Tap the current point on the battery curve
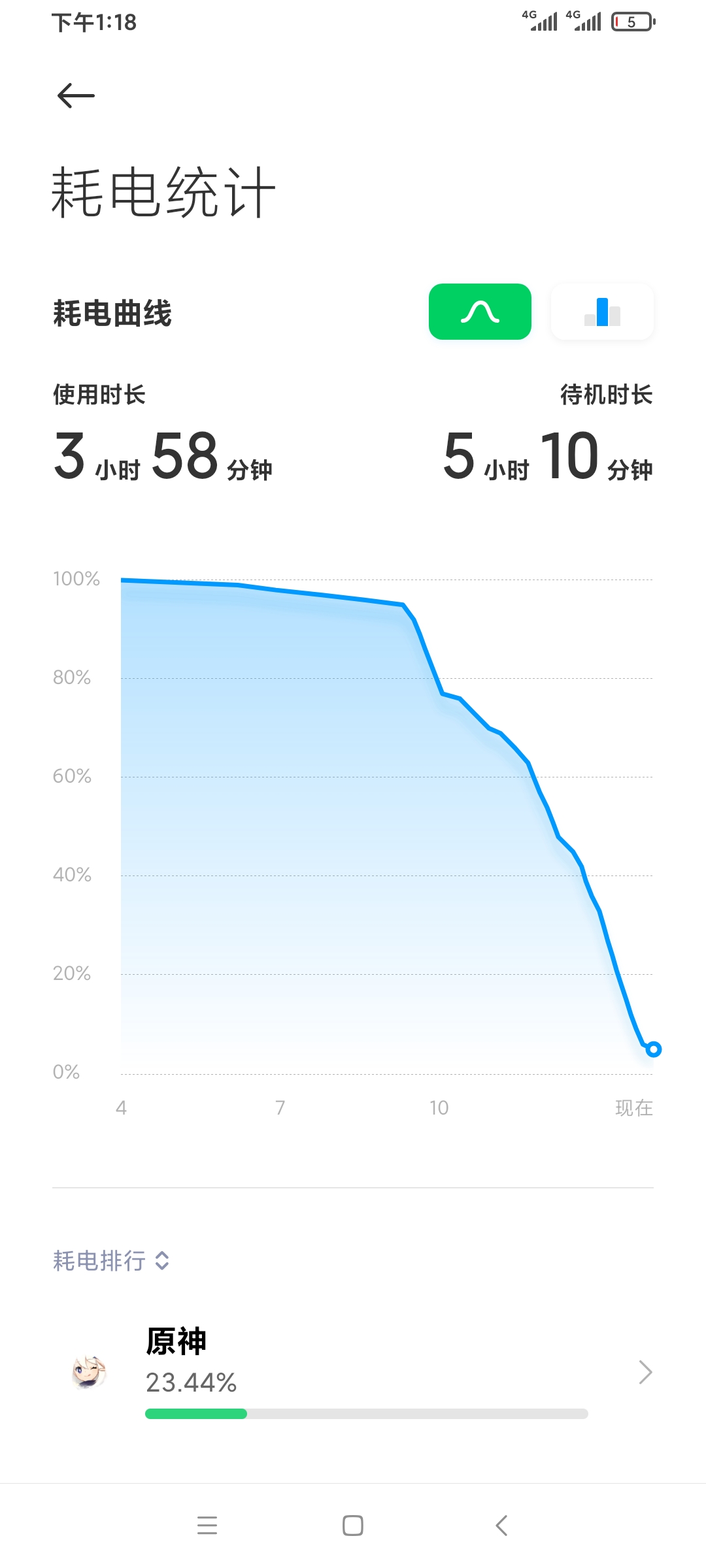The height and width of the screenshot is (1568, 706). pyautogui.click(x=653, y=1049)
